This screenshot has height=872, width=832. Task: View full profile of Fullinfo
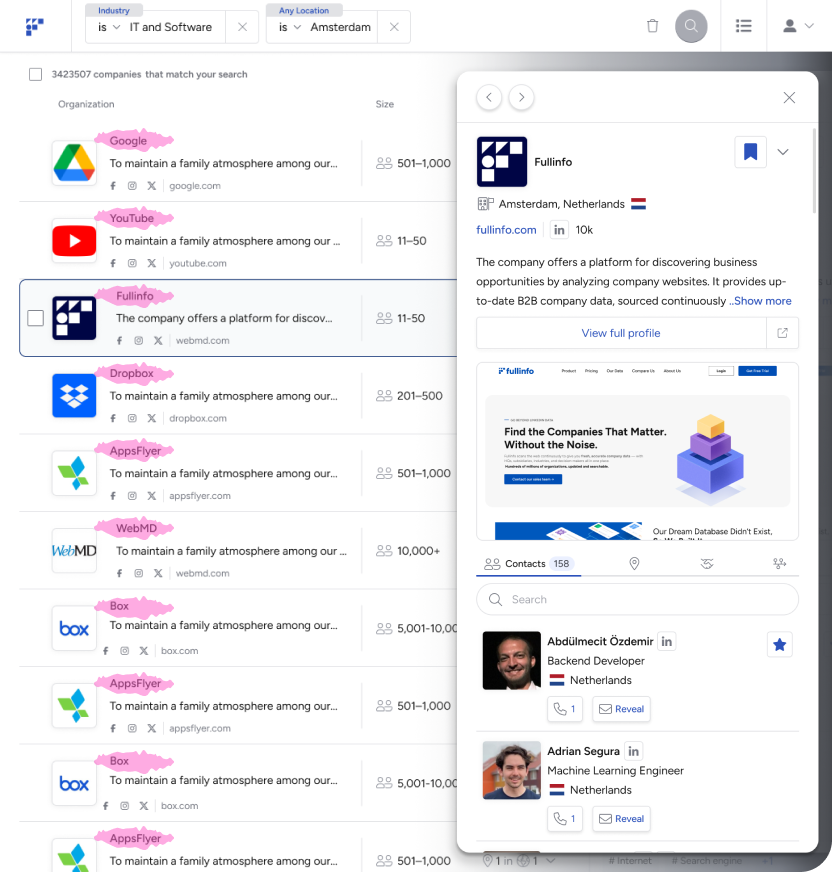click(620, 333)
